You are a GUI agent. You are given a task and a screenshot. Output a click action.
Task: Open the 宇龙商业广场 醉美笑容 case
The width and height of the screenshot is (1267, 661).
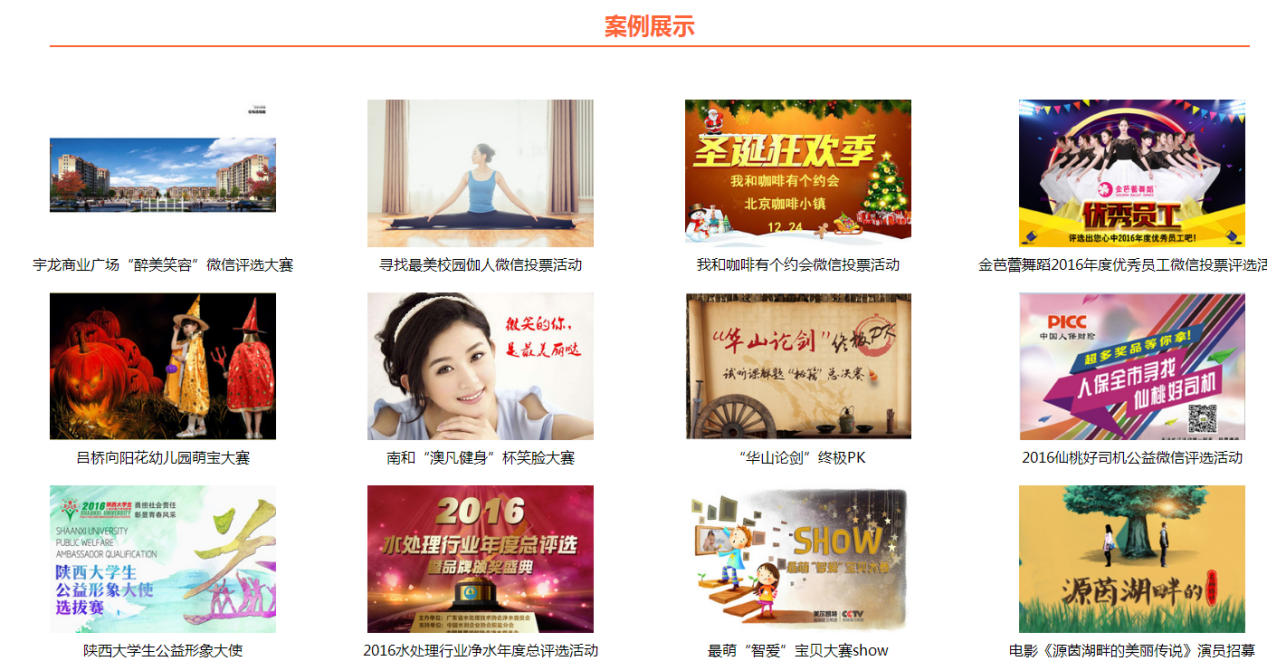coord(163,175)
